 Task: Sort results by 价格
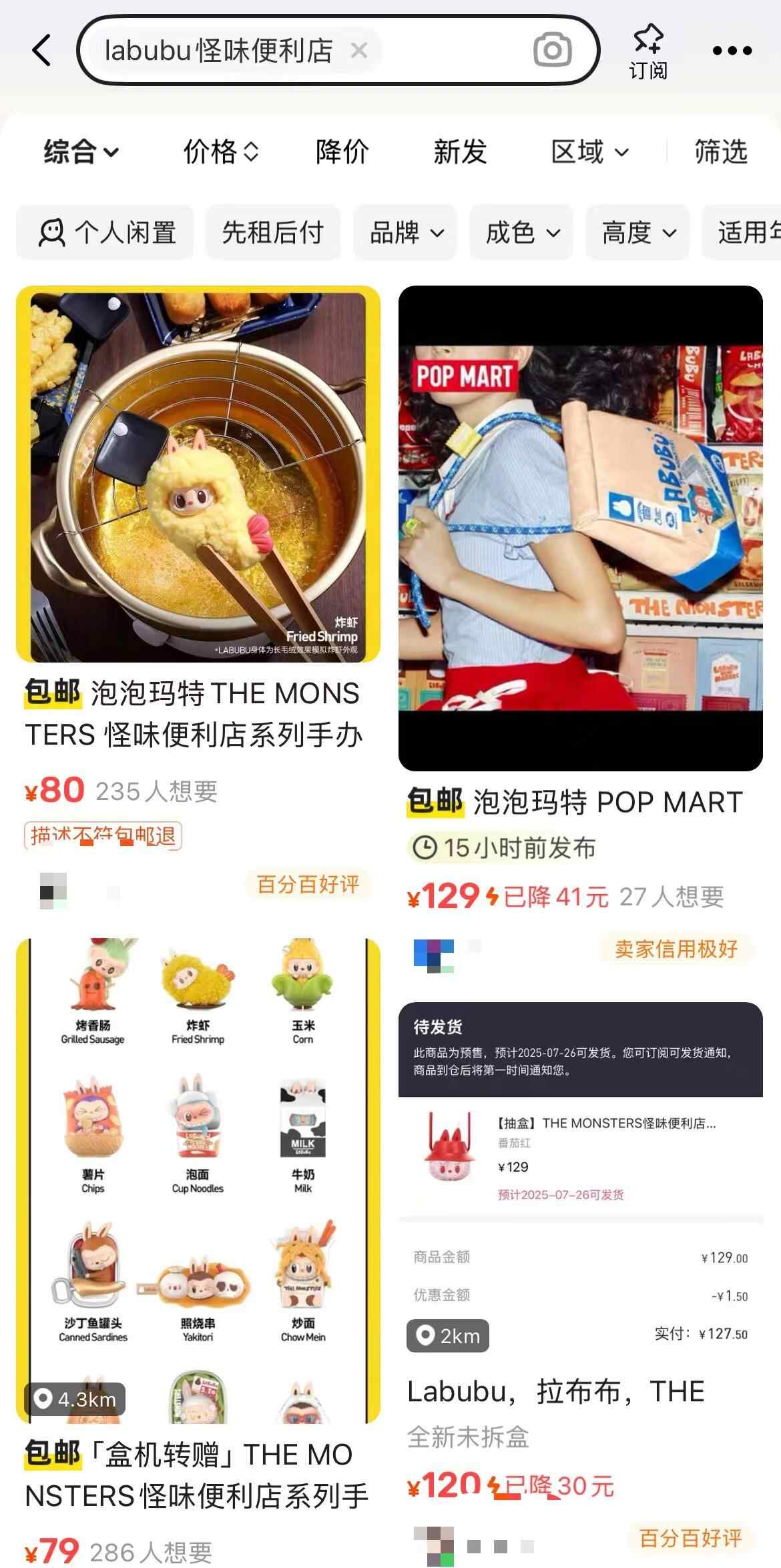coord(220,152)
